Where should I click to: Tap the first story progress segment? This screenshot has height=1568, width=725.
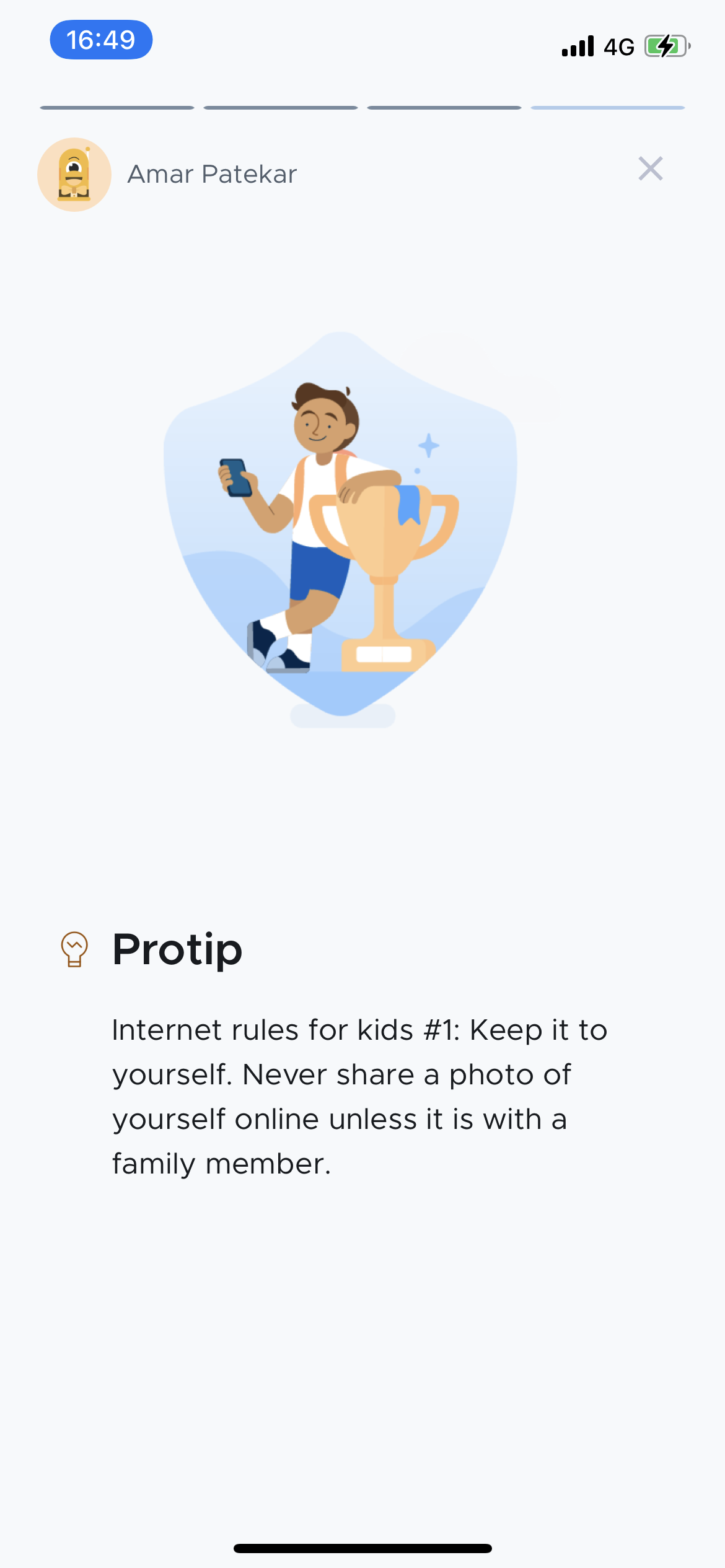click(x=116, y=107)
